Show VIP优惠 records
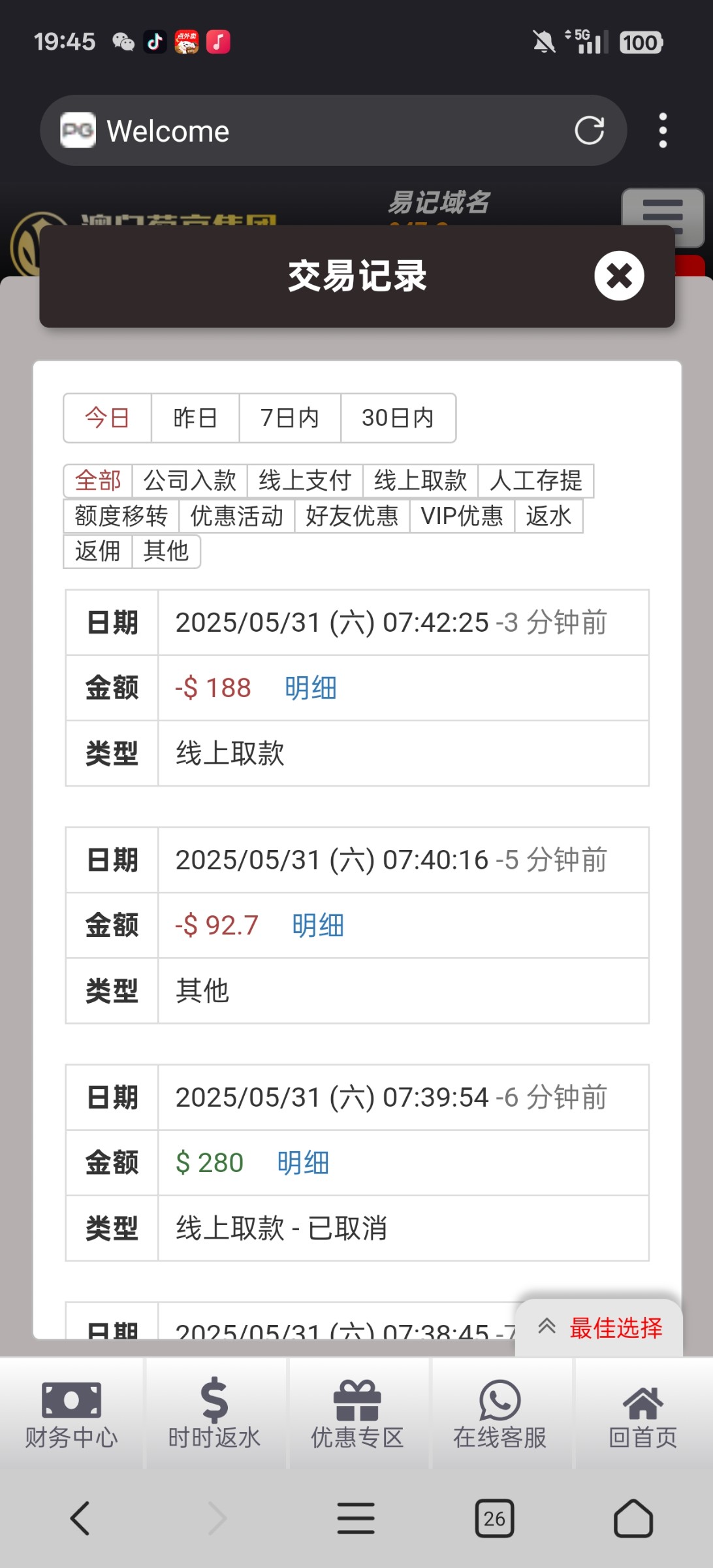 462,515
